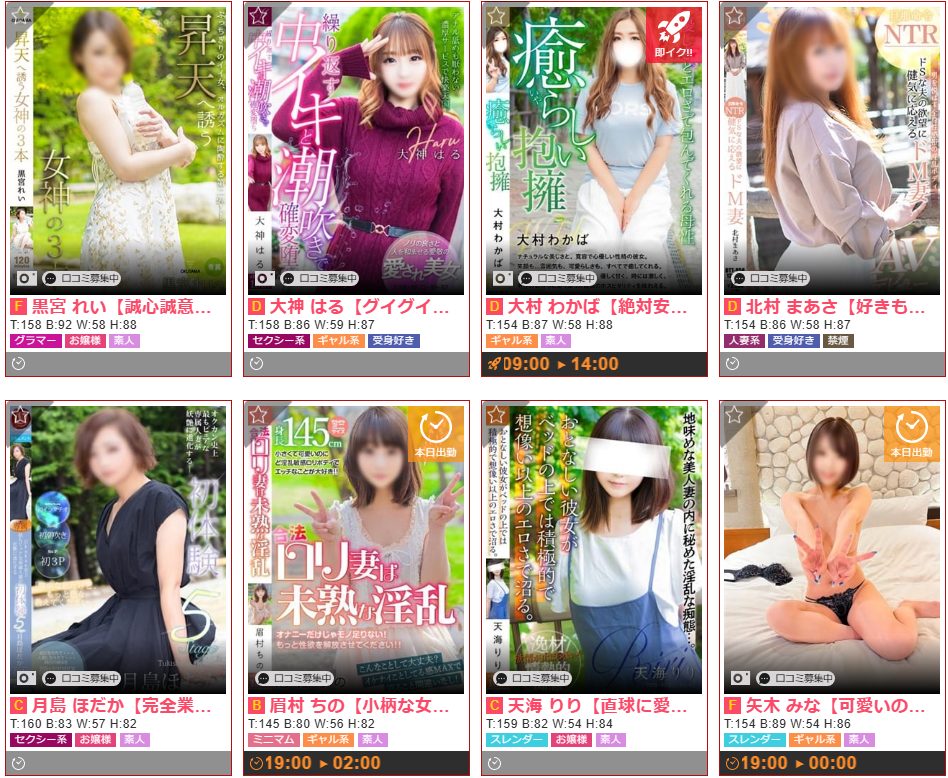This screenshot has height=778, width=948.
Task: Favorite 大村 わかば with the star icon
Action: click(x=497, y=15)
